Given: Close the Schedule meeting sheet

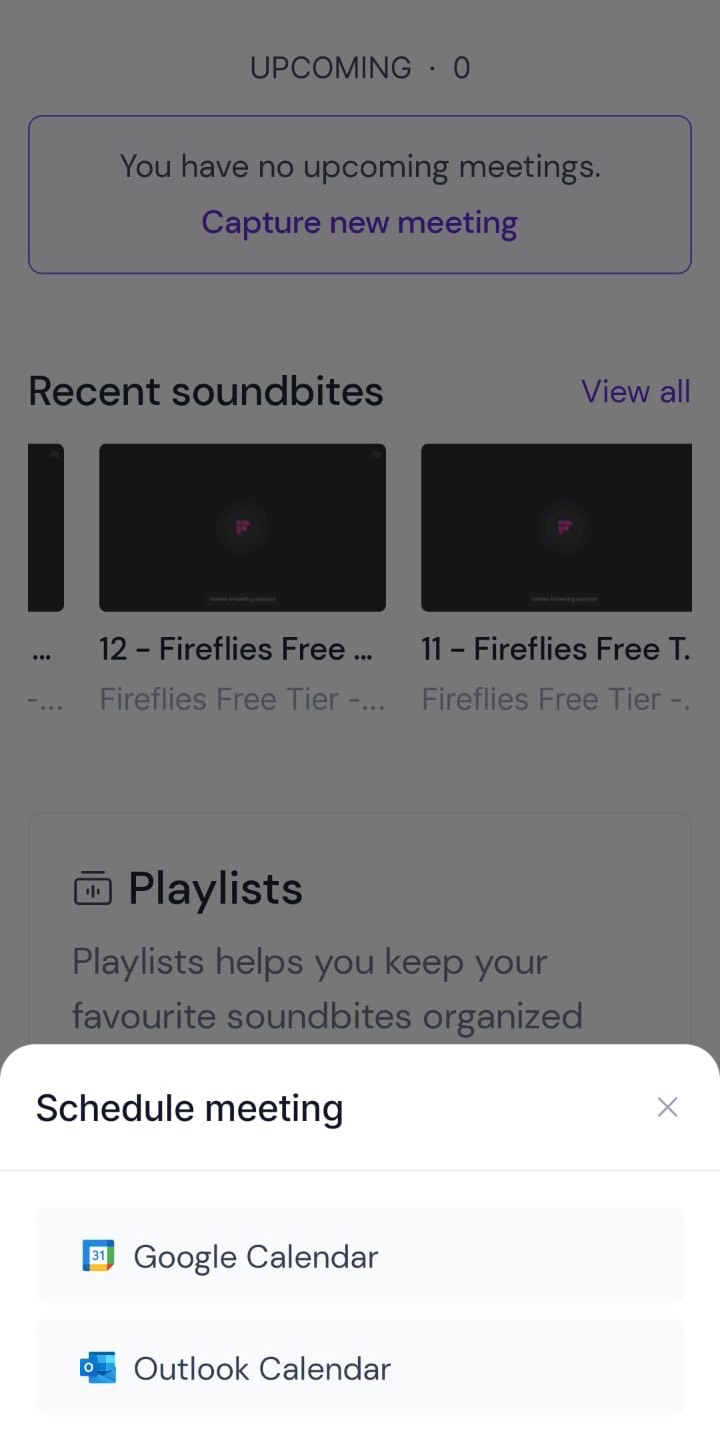Looking at the screenshot, I should tap(667, 1107).
